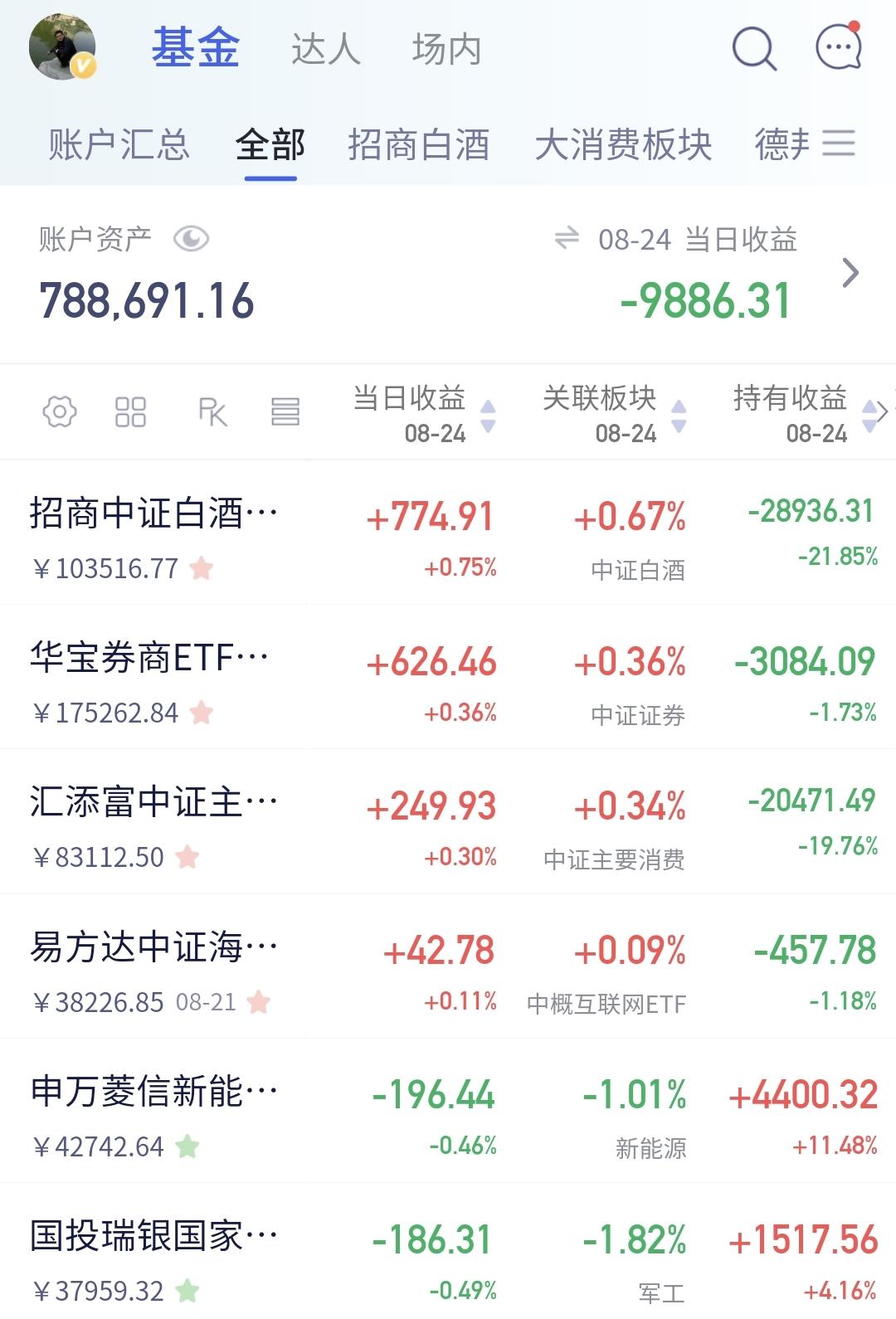Viewport: 896px width, 1319px height.
Task: Switch to the 场内 top tab
Action: click(446, 49)
